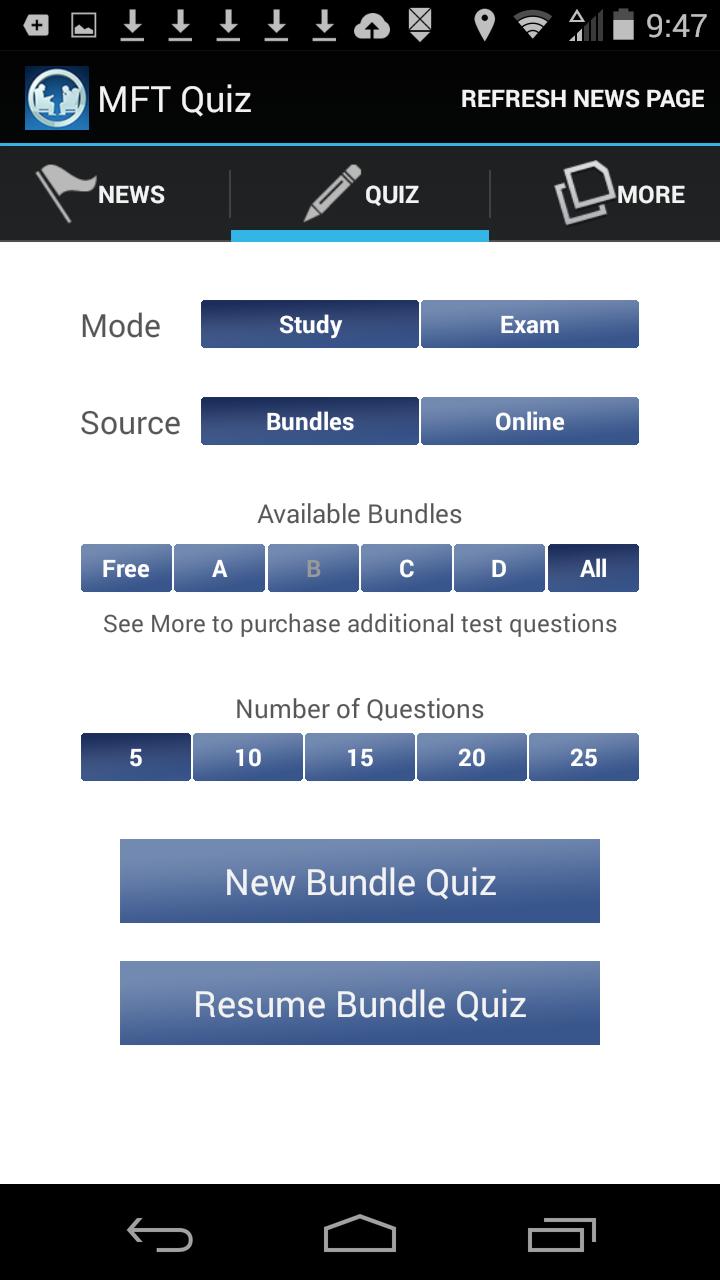Switch Mode to Exam
The height and width of the screenshot is (1280, 720).
(529, 324)
